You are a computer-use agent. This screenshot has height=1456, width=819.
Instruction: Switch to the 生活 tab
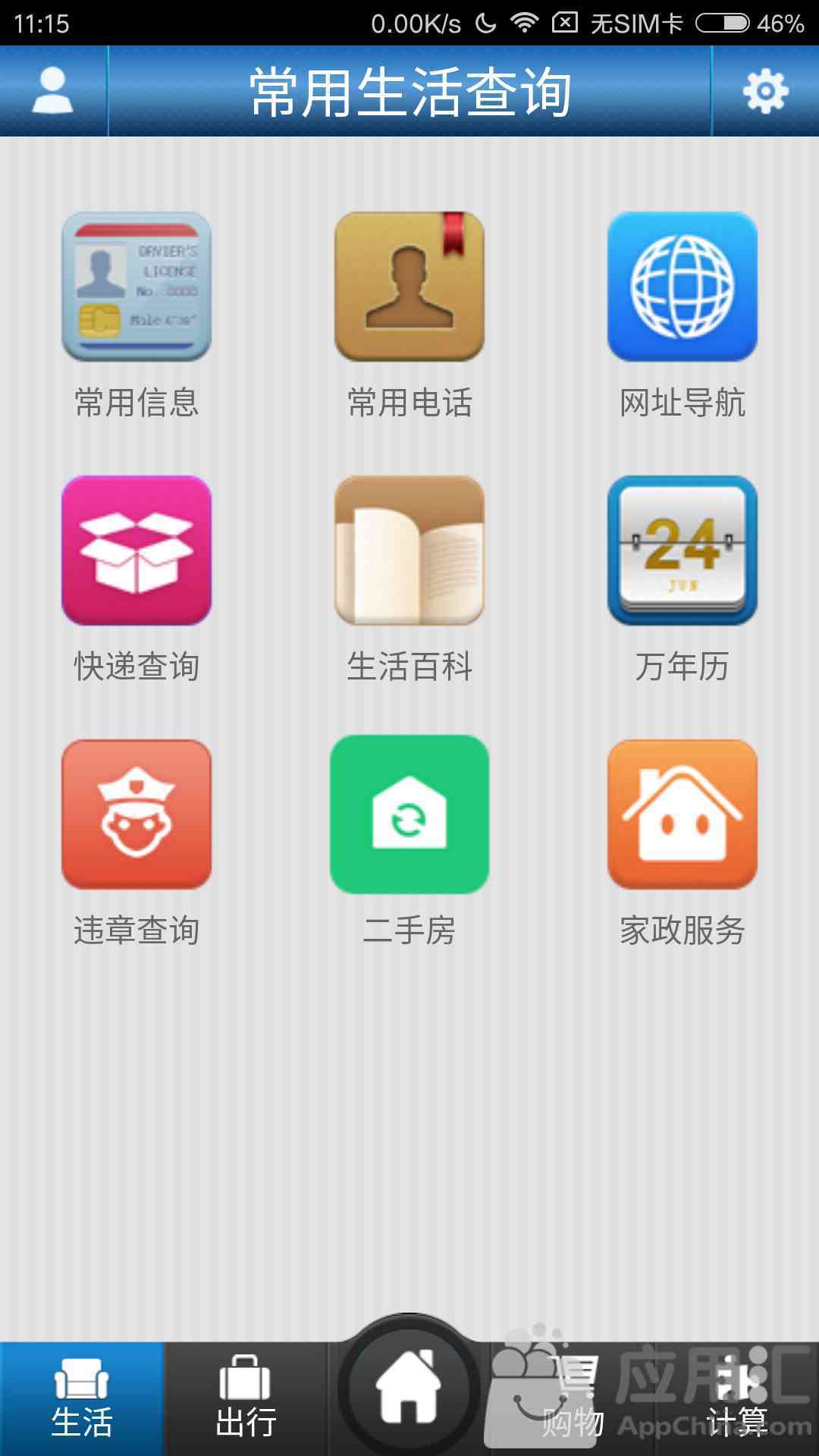coord(82,1399)
